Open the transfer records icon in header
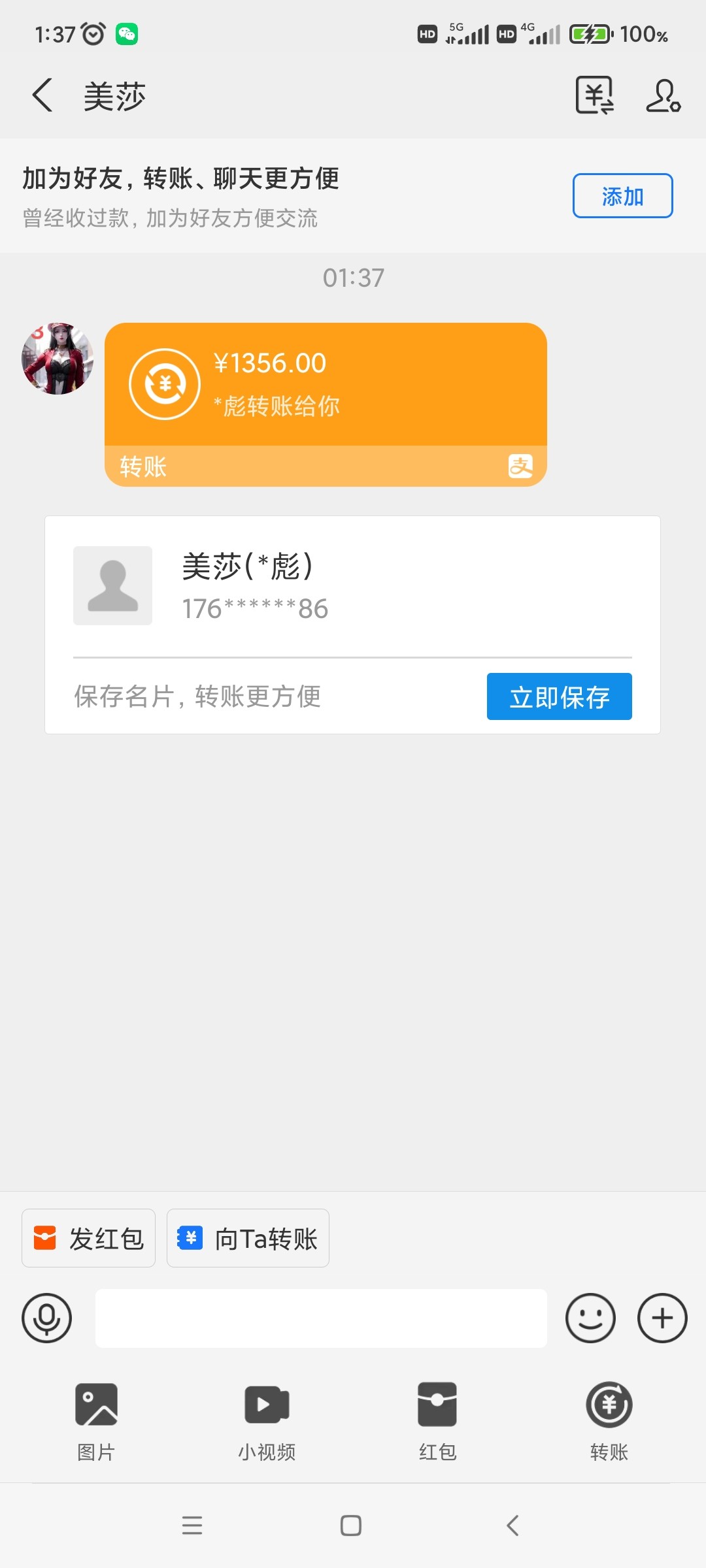This screenshot has width=706, height=1568. (x=594, y=95)
